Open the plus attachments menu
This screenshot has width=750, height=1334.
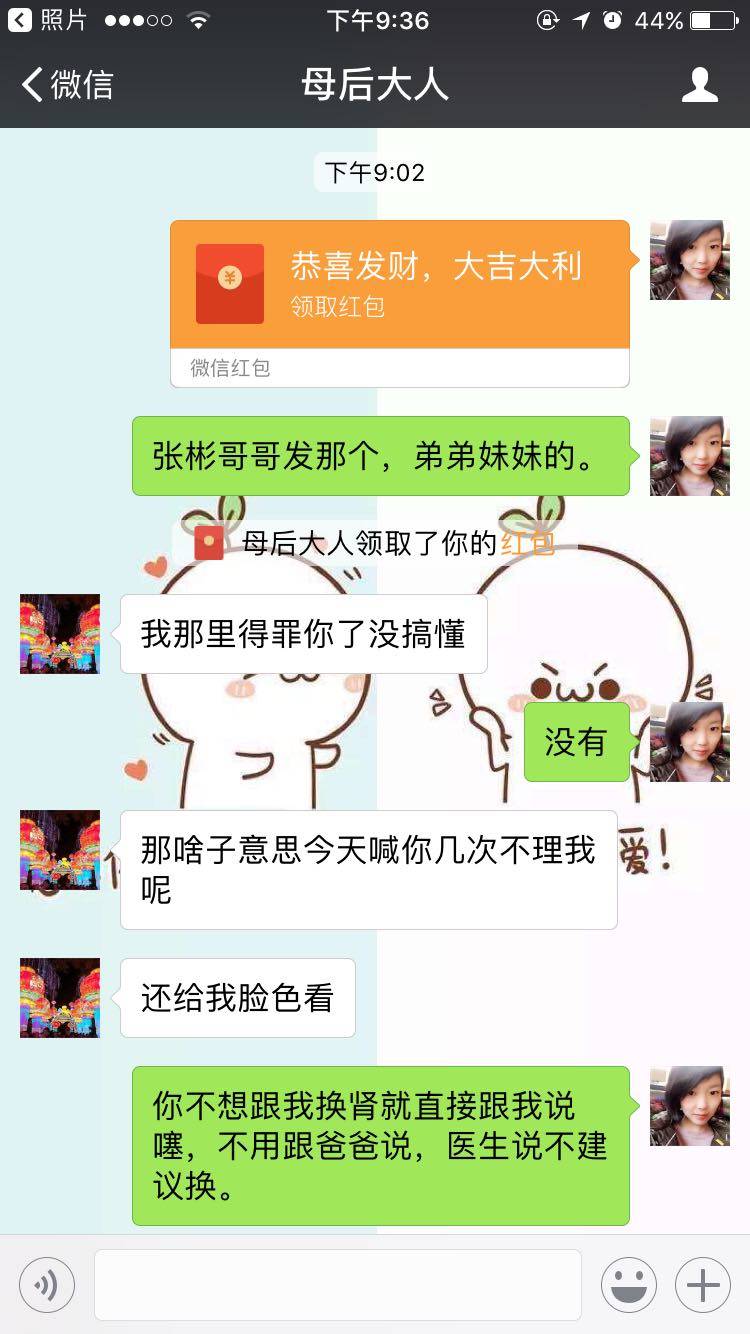point(702,1285)
